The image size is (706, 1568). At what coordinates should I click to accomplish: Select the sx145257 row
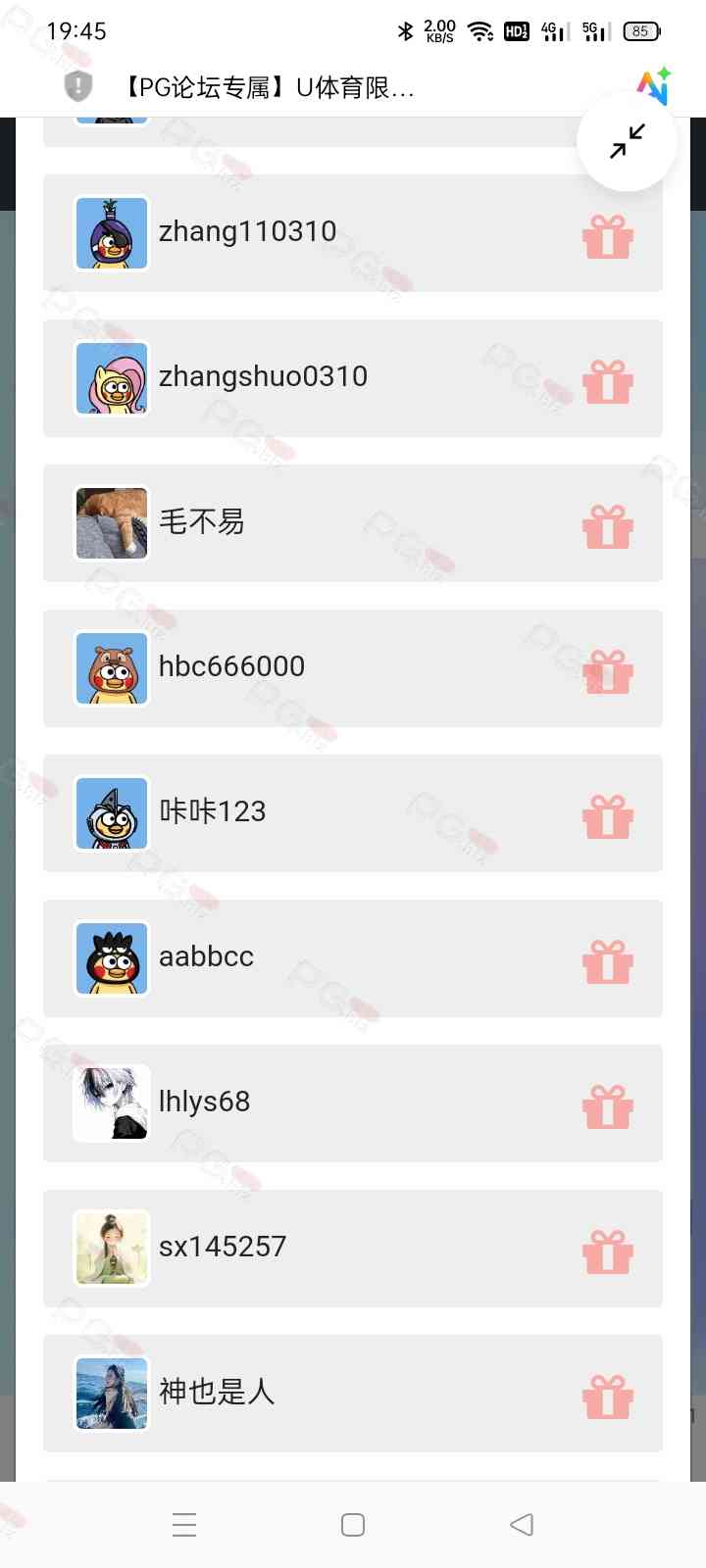(x=352, y=1248)
